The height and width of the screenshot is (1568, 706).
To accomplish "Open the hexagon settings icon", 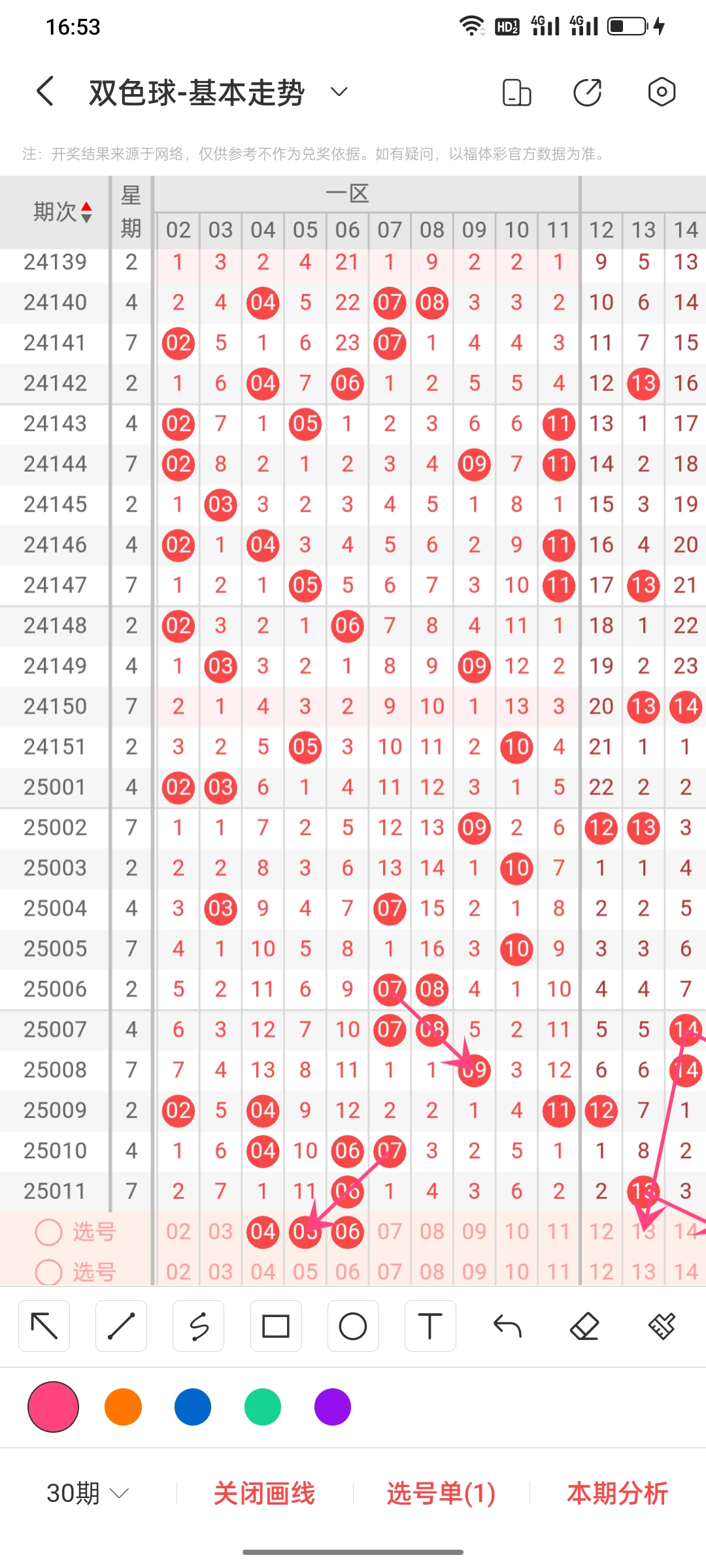I will click(x=662, y=91).
